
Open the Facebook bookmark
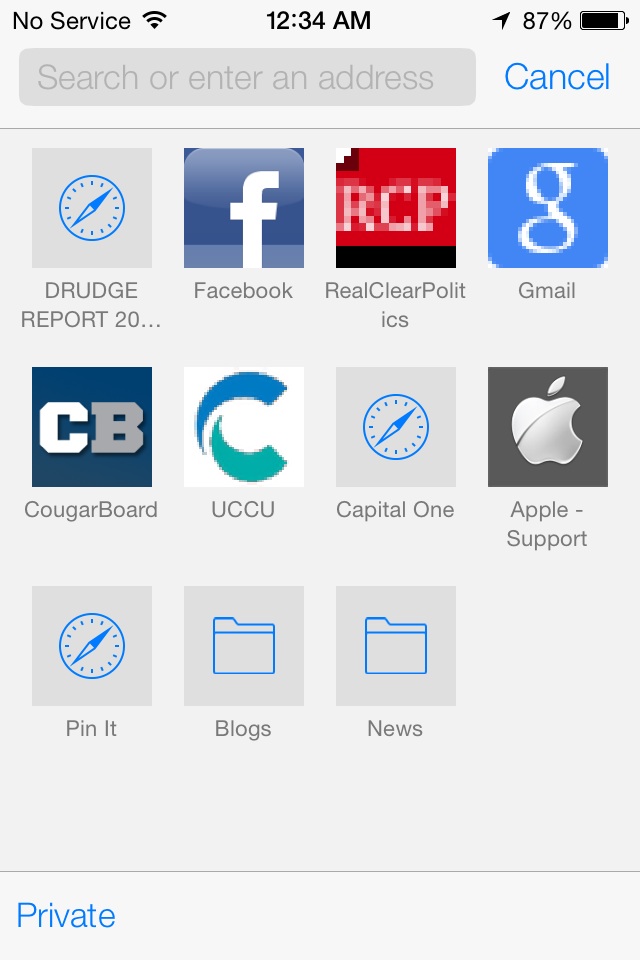pos(244,208)
